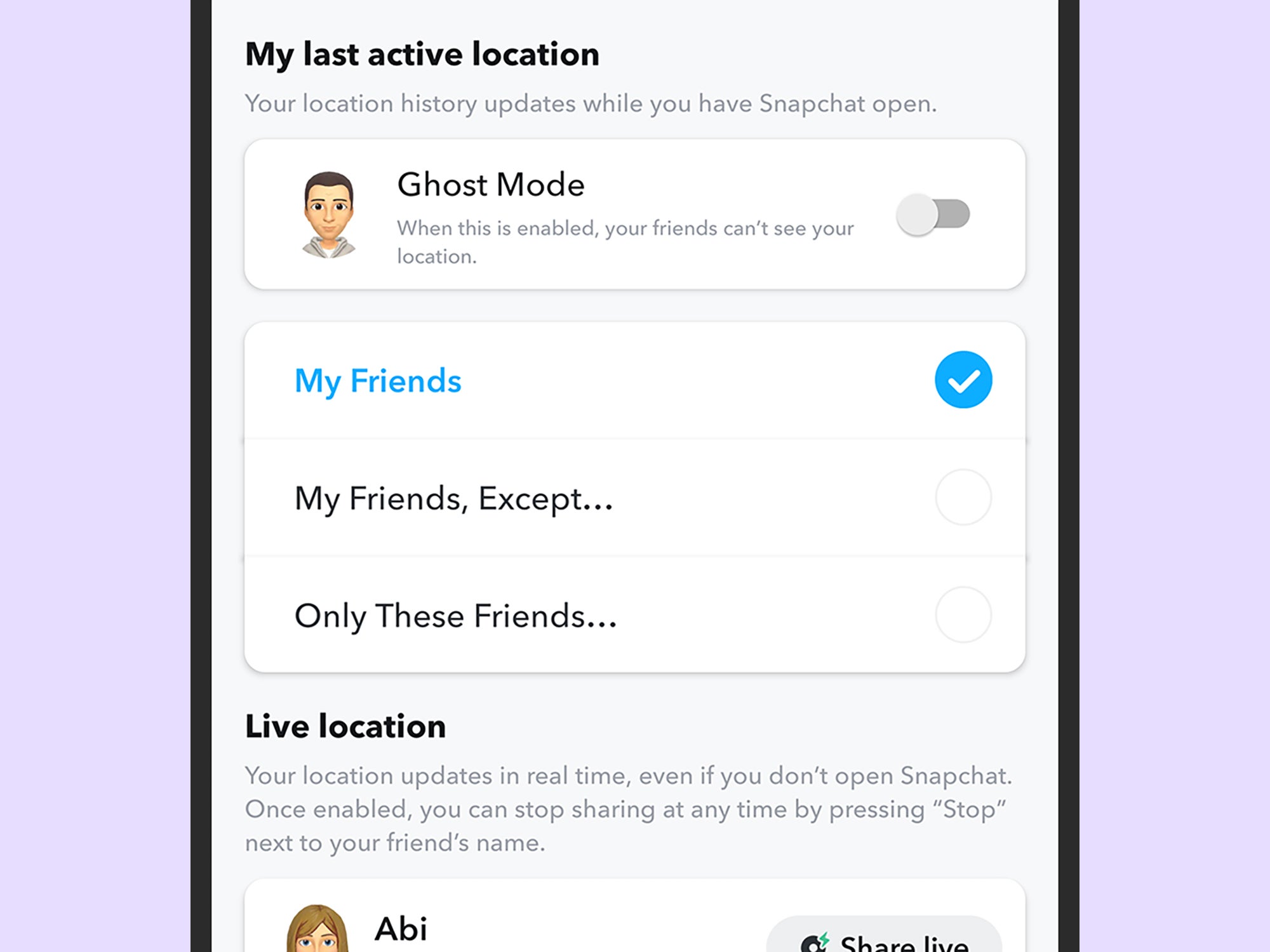Turn on the Ghost Mode switch

[932, 215]
